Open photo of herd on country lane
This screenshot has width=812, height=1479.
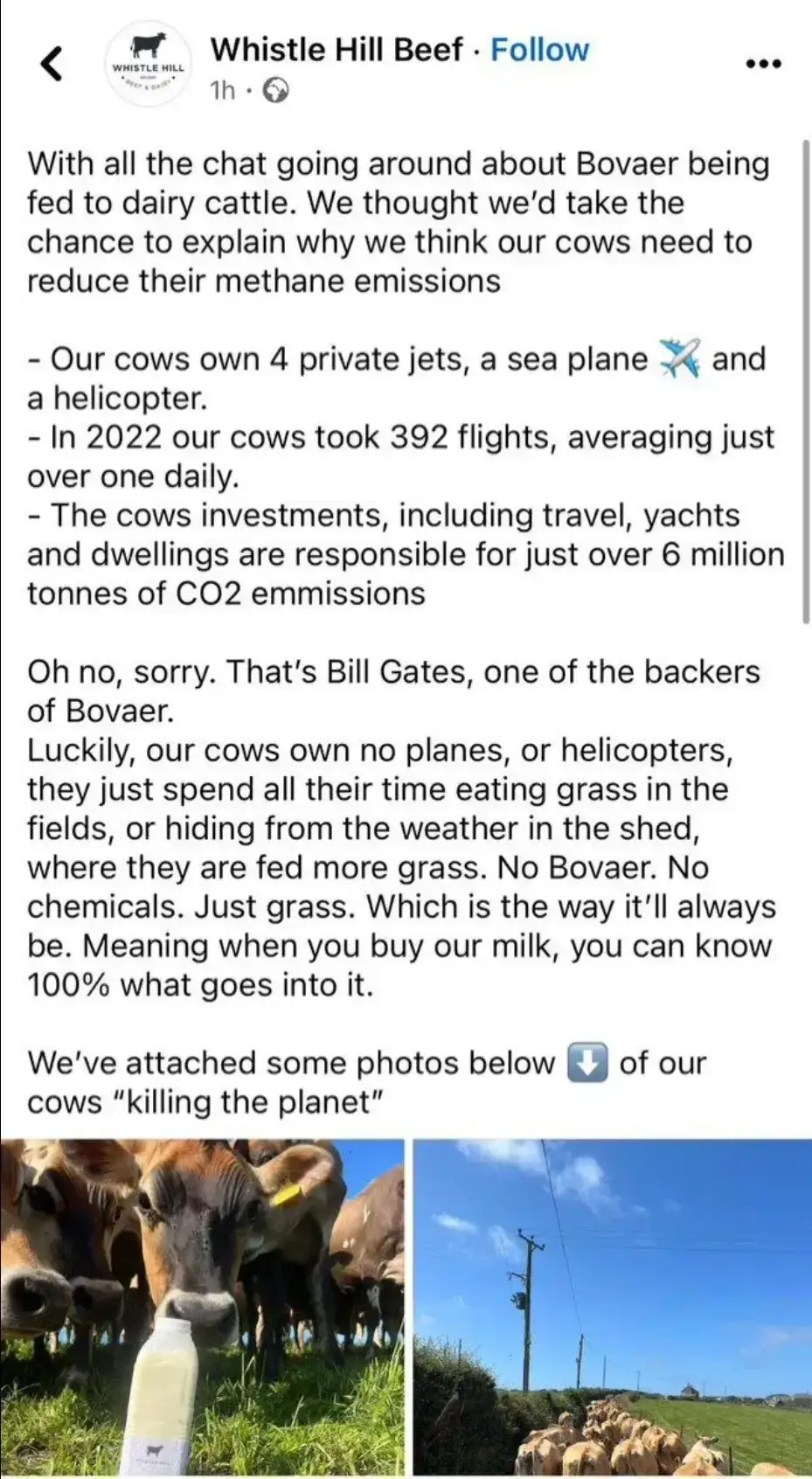[612, 1308]
